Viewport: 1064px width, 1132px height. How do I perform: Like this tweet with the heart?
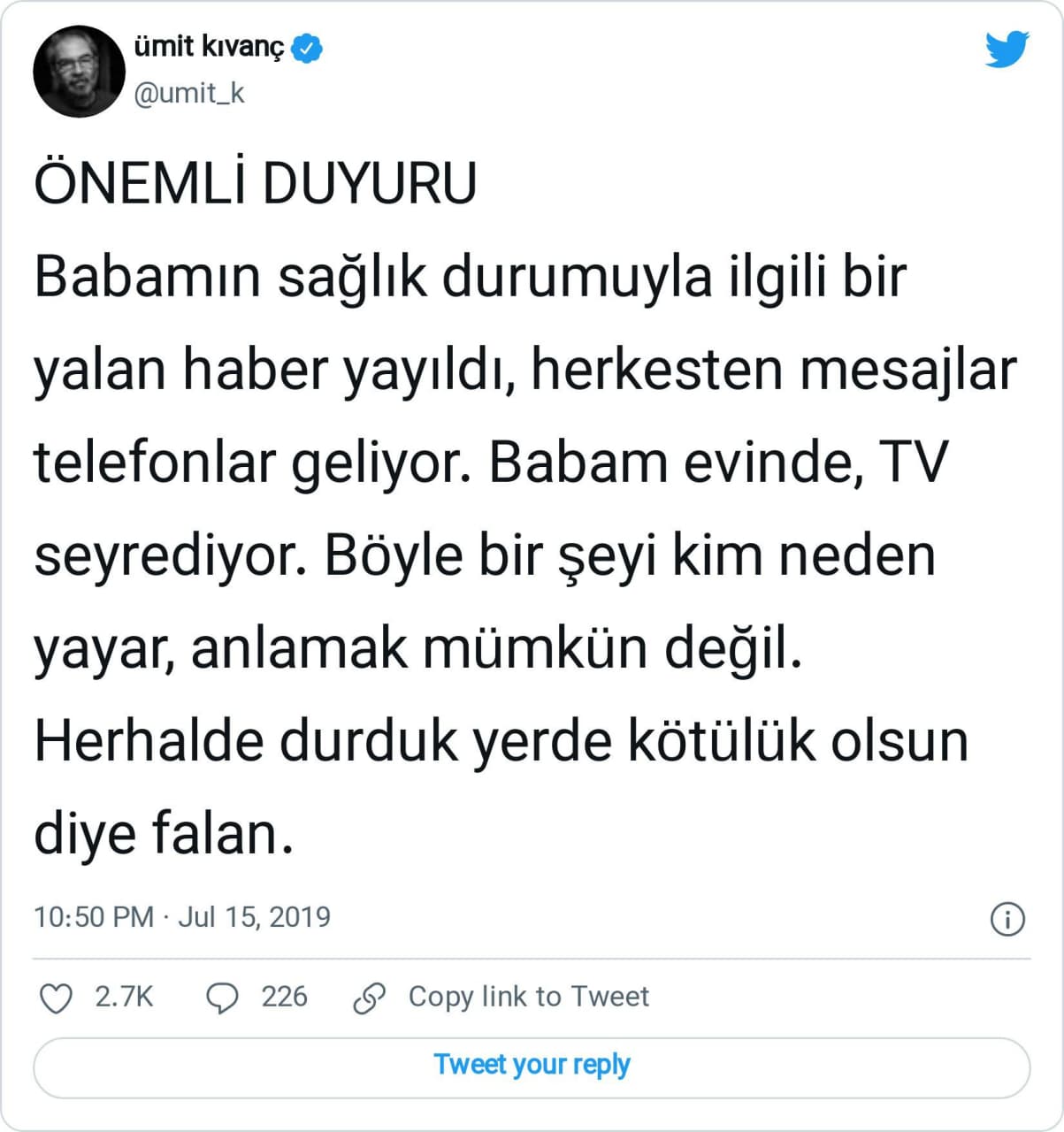pyautogui.click(x=57, y=998)
